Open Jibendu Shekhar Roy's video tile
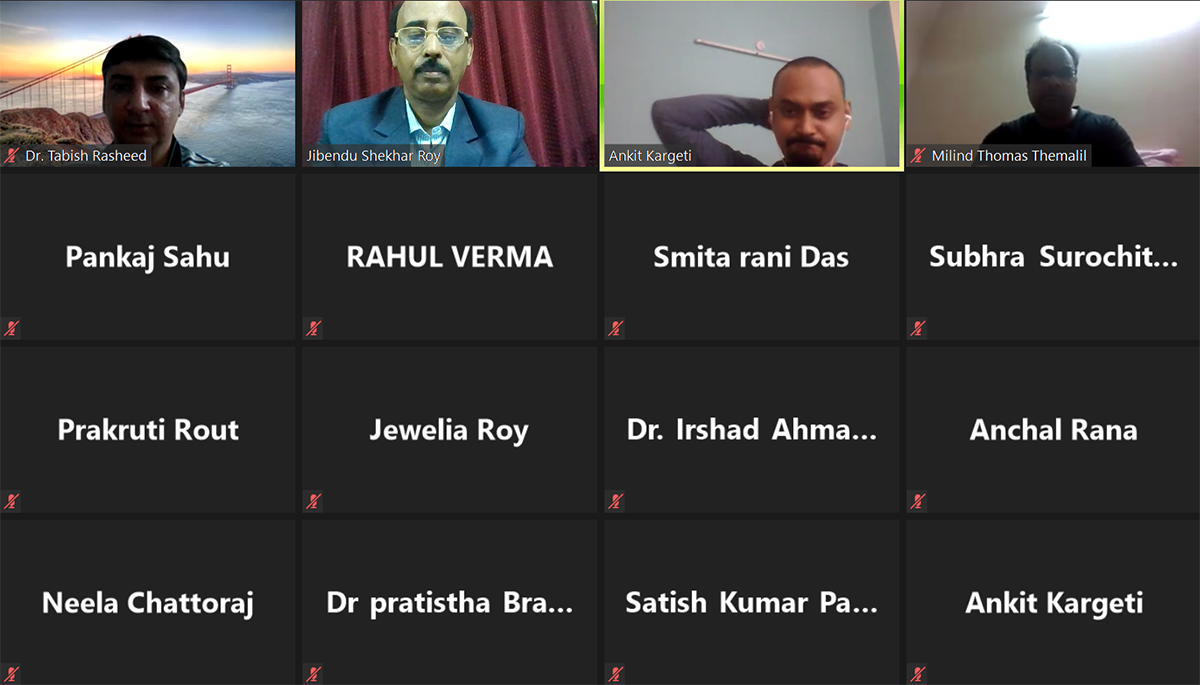Image resolution: width=1200 pixels, height=685 pixels. point(449,83)
